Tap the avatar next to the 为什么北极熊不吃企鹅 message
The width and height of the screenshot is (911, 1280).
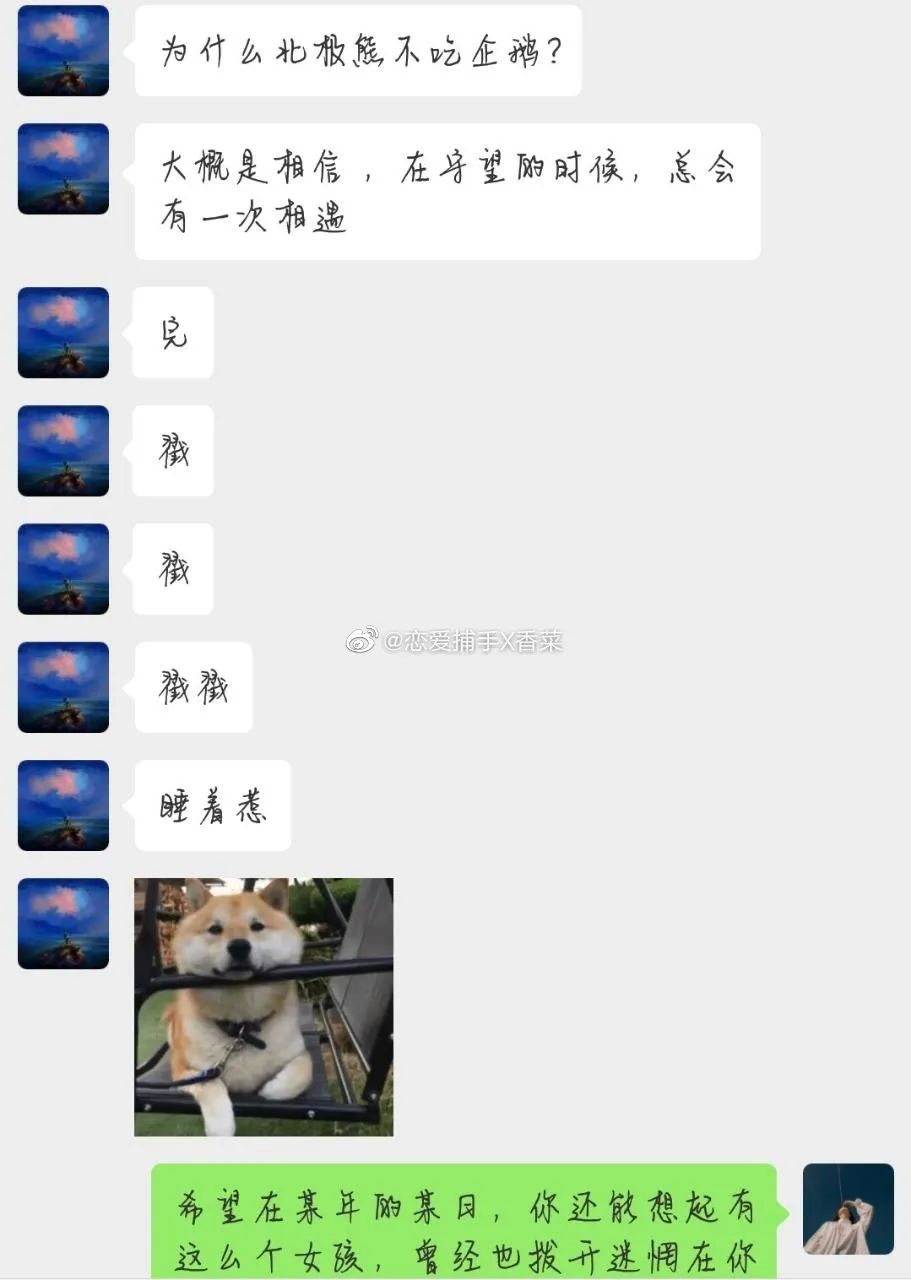(x=63, y=51)
